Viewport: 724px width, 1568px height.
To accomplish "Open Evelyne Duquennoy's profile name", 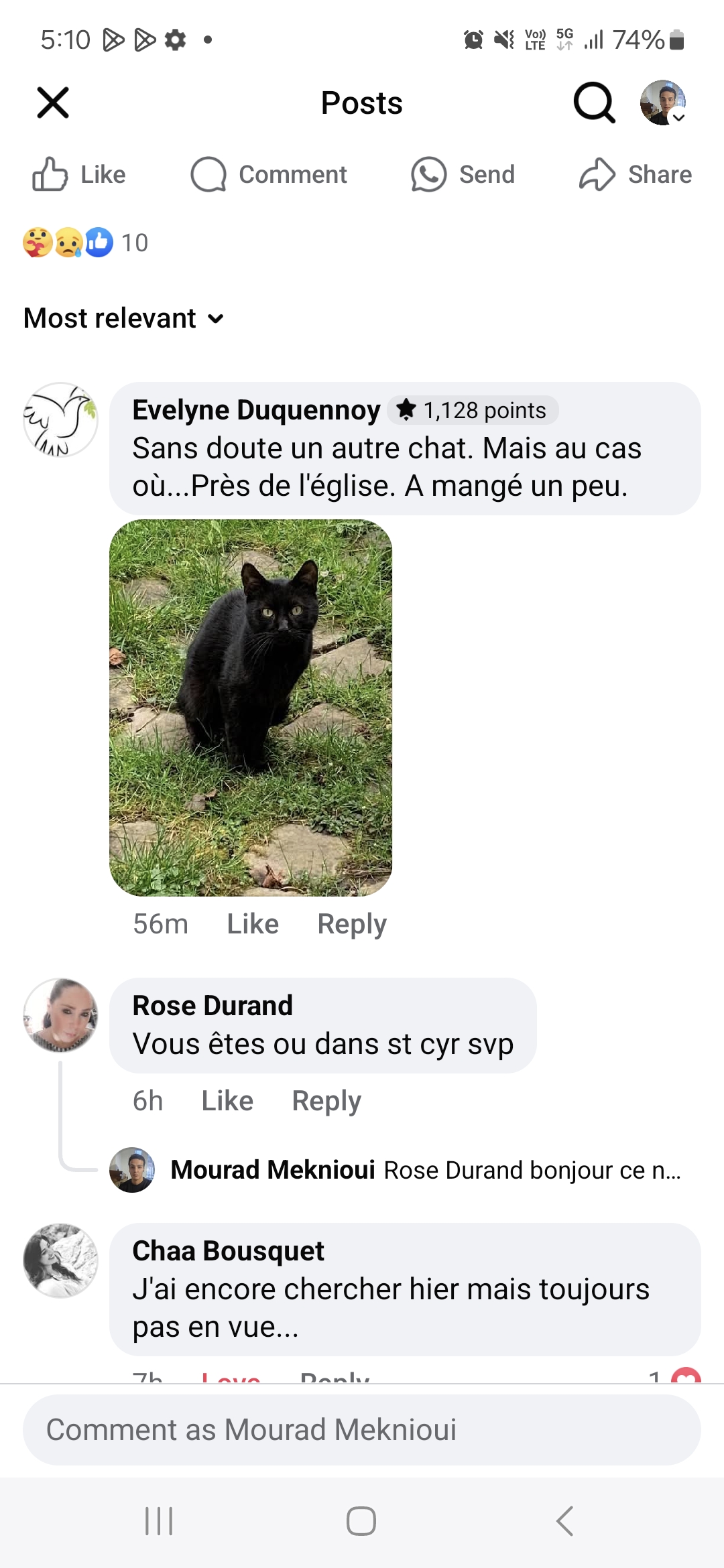I will click(256, 410).
